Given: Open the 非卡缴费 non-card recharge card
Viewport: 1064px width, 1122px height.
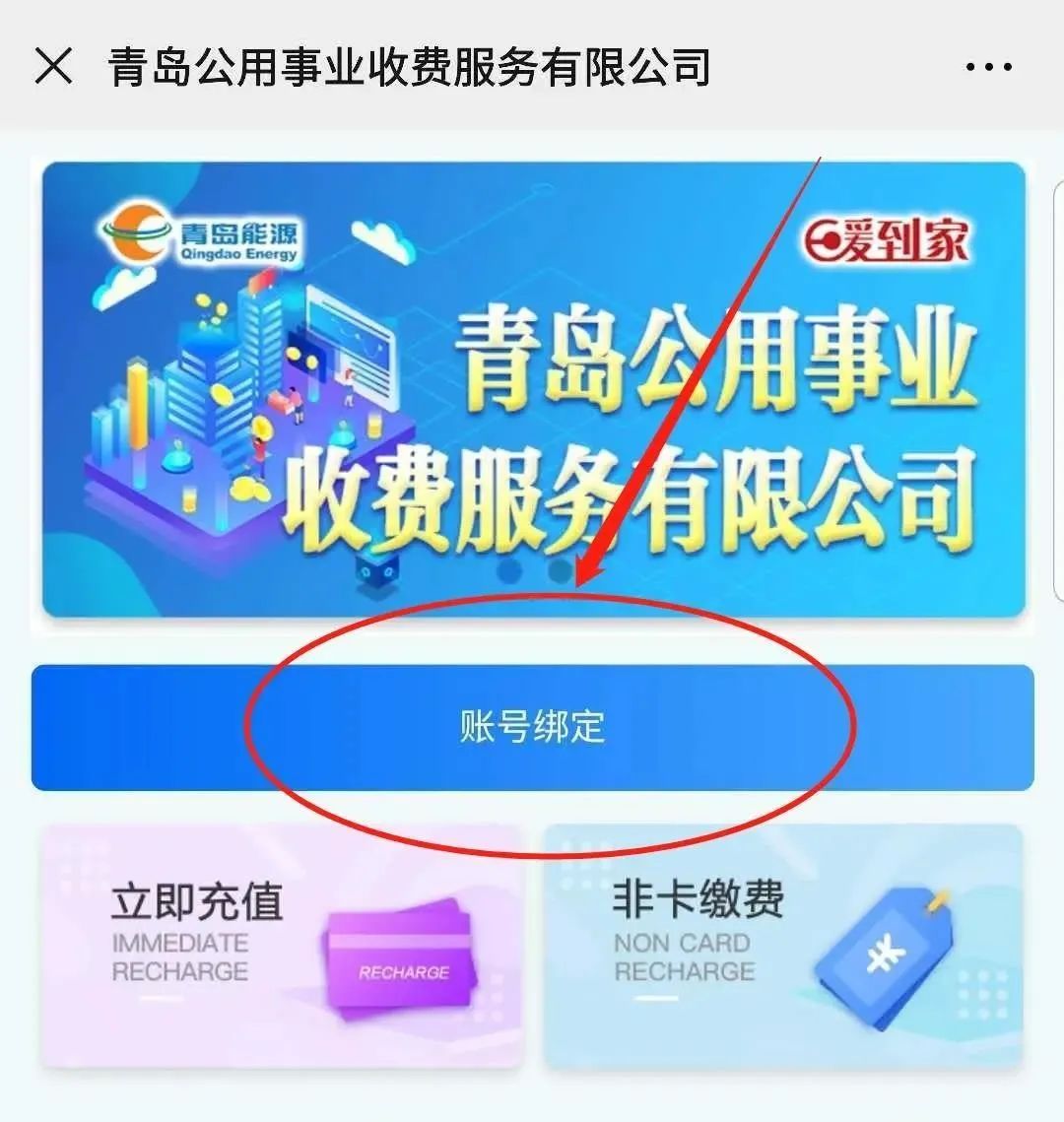Looking at the screenshot, I should coord(783,946).
